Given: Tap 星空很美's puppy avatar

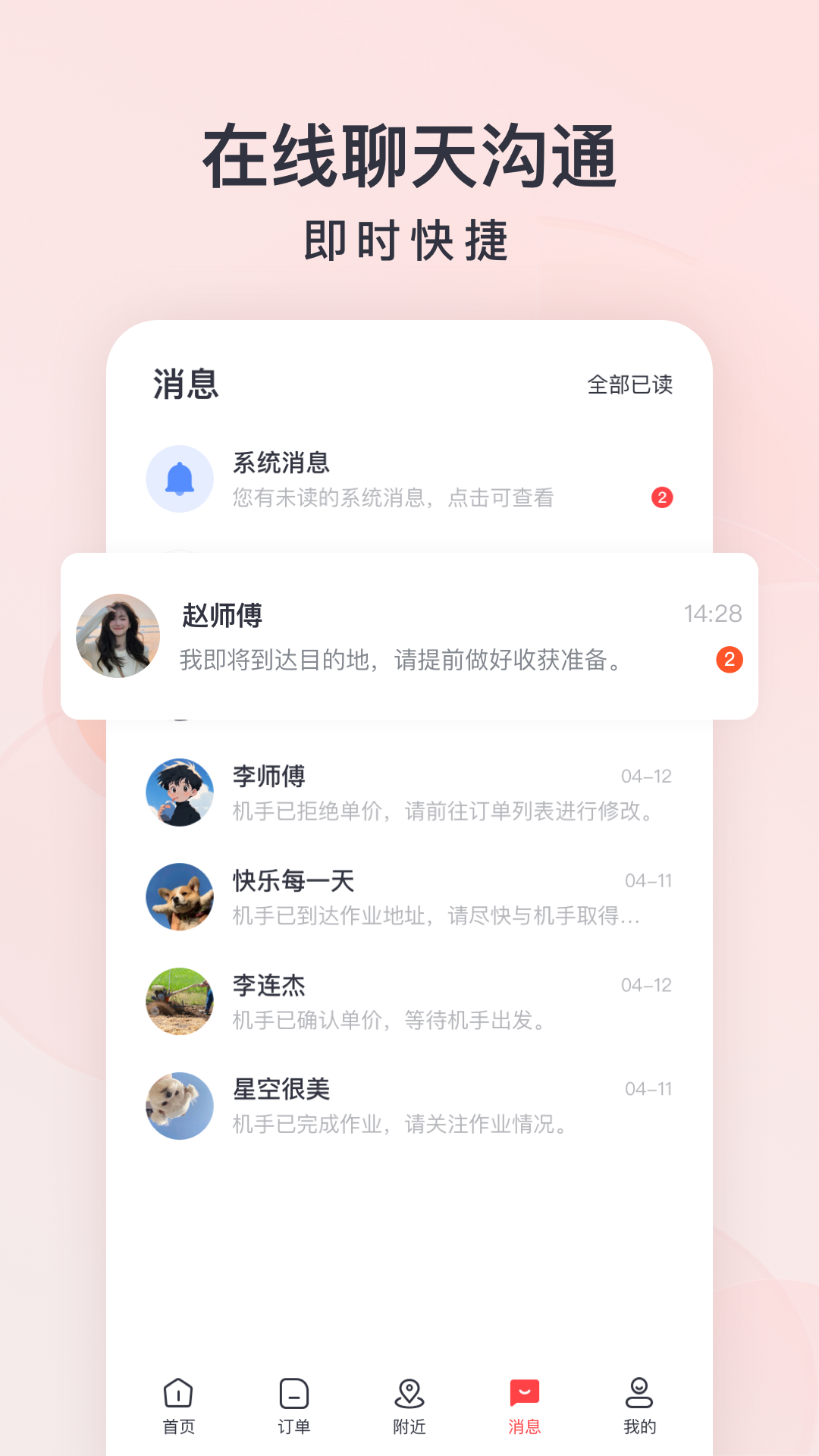Looking at the screenshot, I should pyautogui.click(x=180, y=1106).
